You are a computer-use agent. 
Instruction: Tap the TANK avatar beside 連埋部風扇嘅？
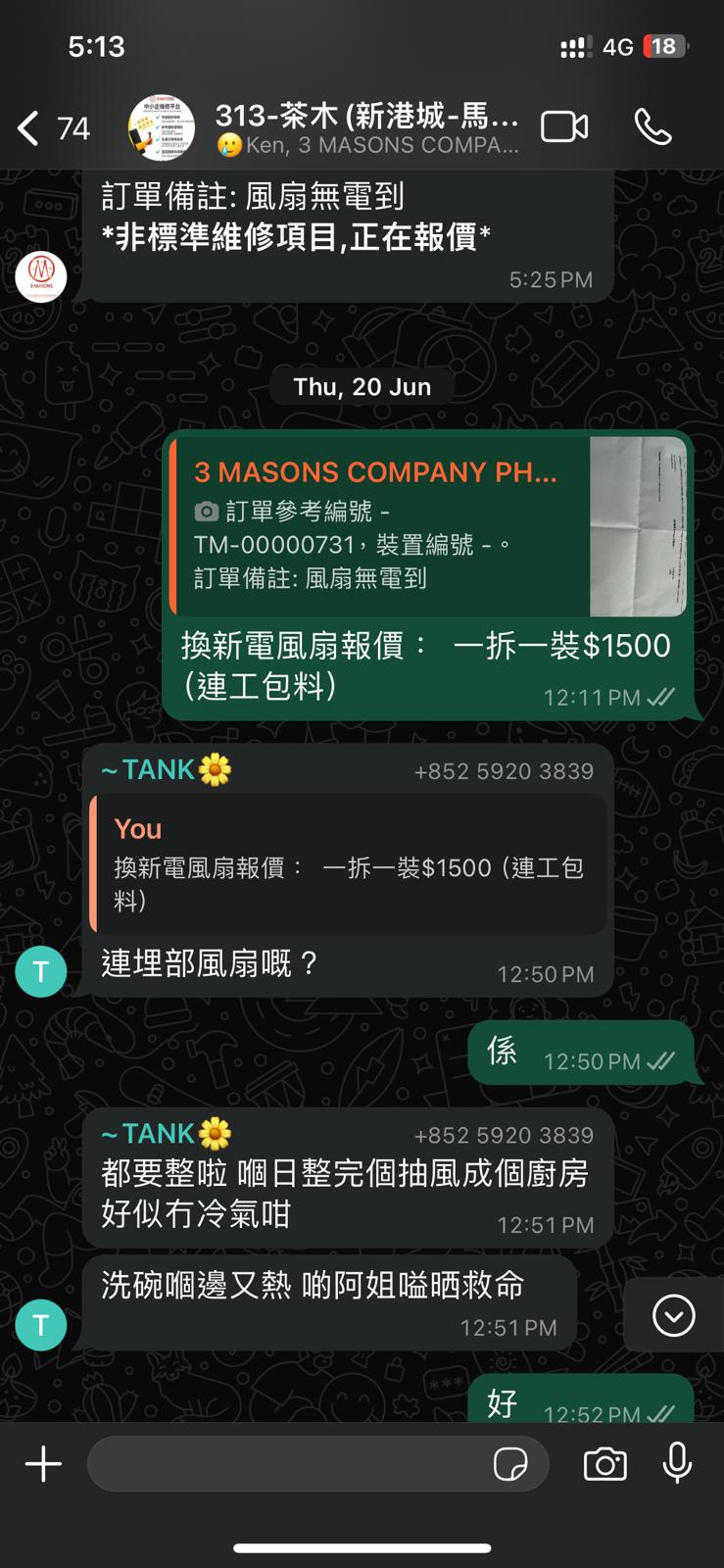pyautogui.click(x=41, y=971)
